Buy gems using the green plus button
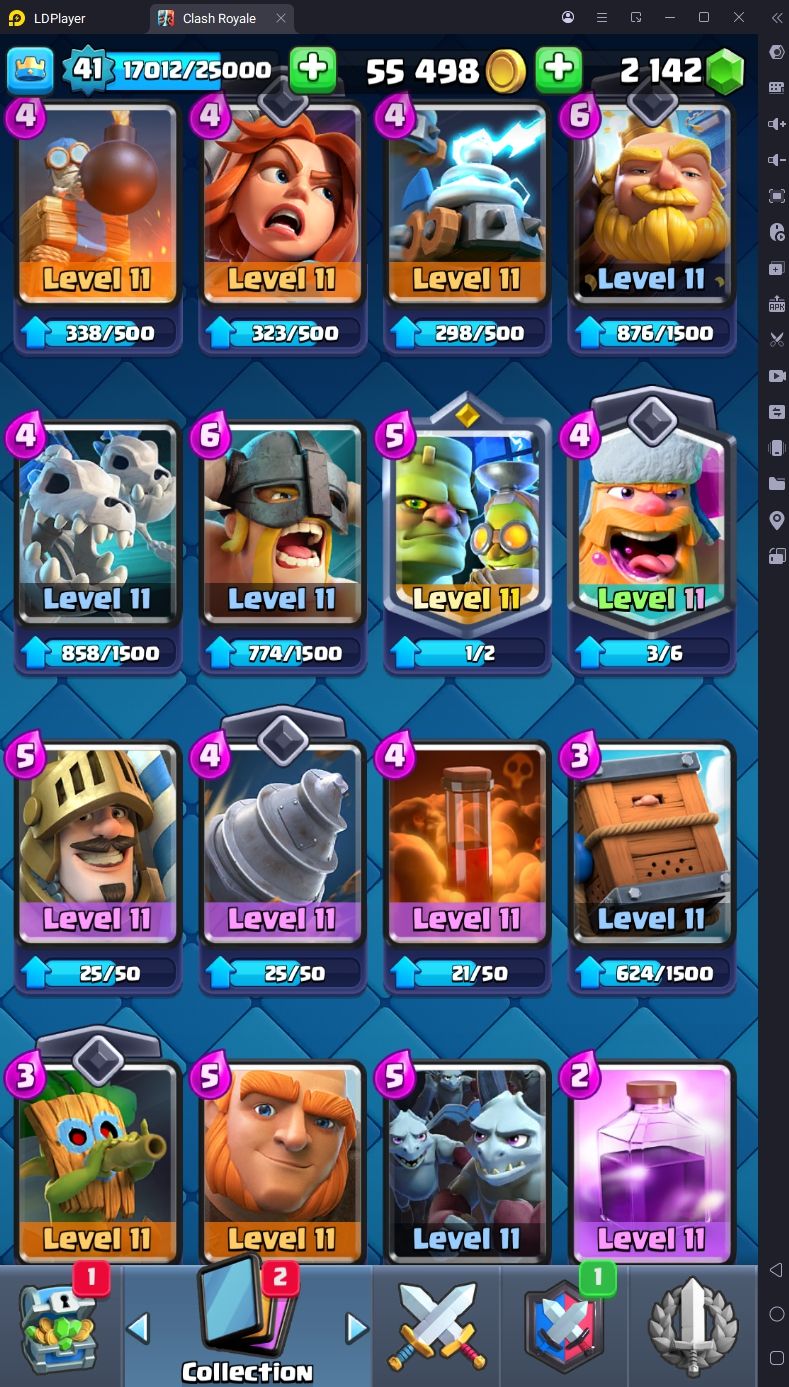The height and width of the screenshot is (1387, 789). point(558,69)
